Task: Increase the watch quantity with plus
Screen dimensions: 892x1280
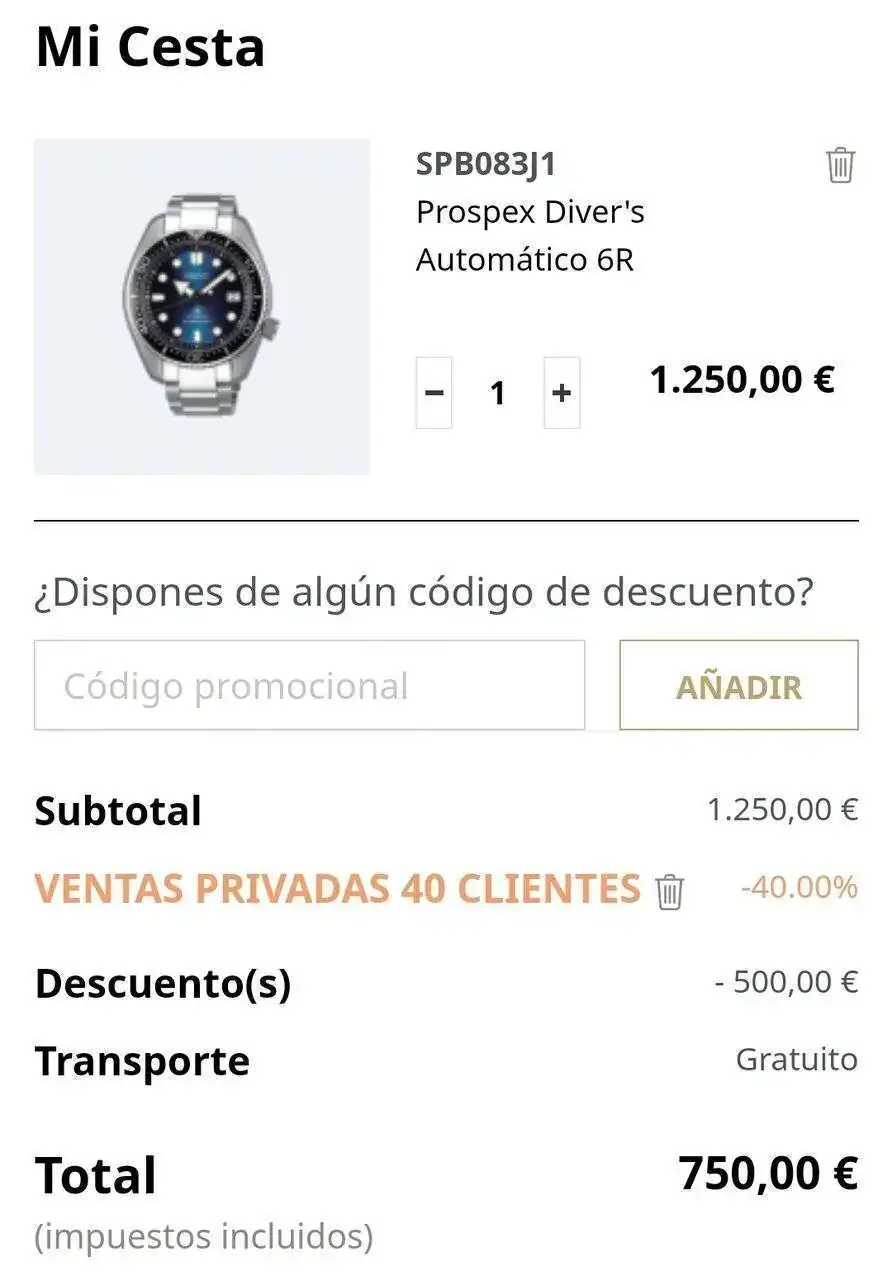Action: [561, 393]
